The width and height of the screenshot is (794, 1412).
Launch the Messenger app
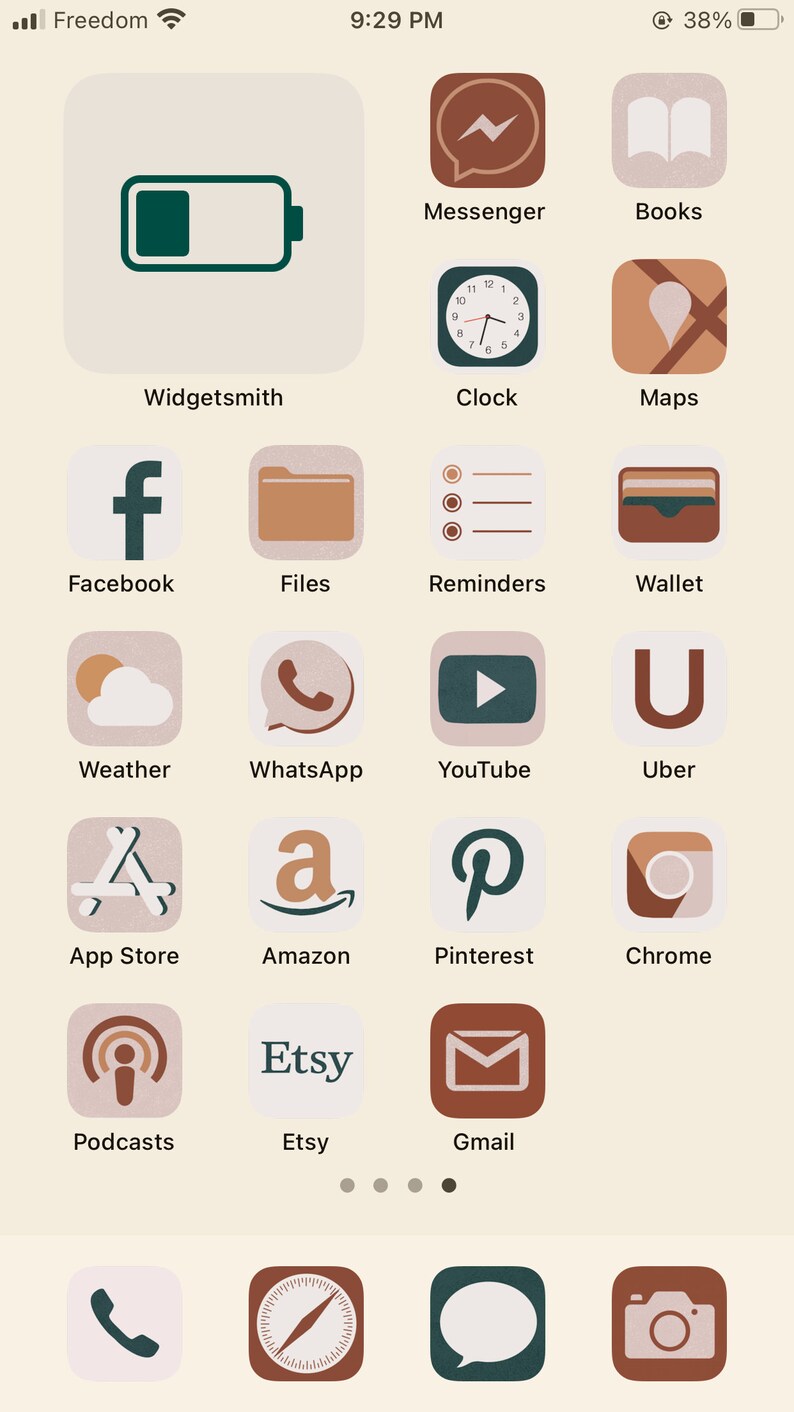487,130
